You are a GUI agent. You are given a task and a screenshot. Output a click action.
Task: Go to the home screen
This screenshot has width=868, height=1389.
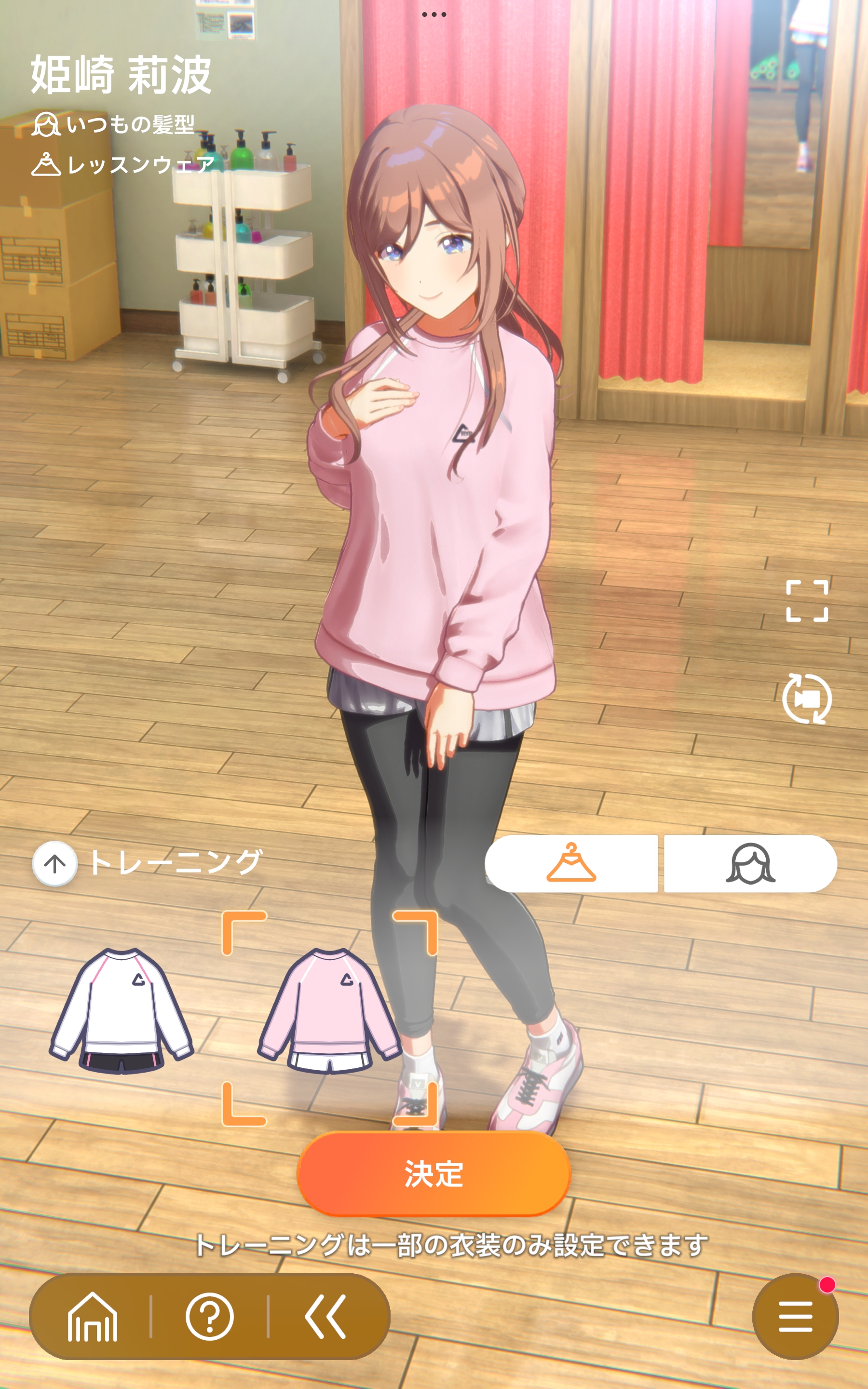click(93, 1317)
